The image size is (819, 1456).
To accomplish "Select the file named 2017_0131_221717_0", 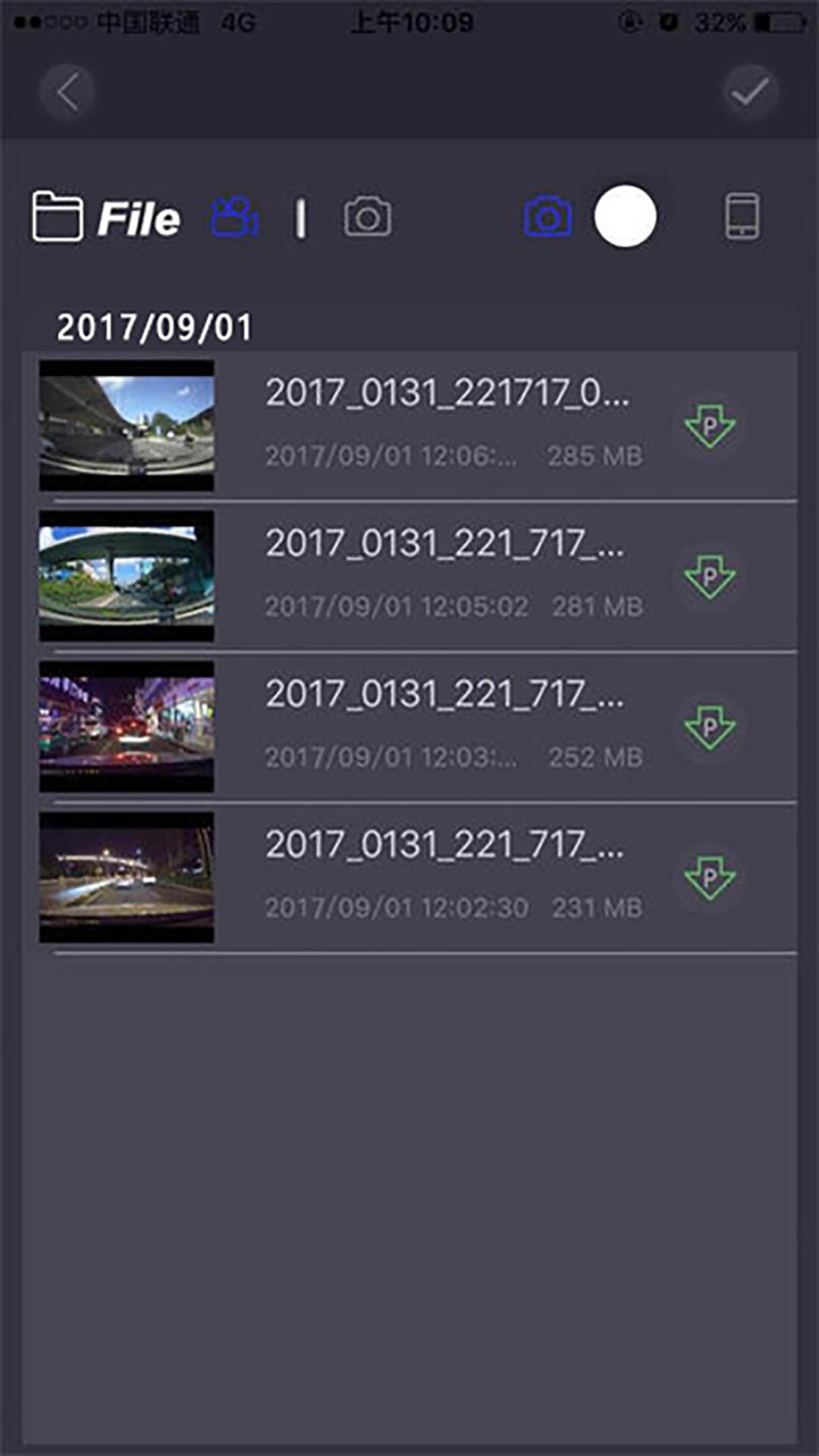I will click(447, 394).
